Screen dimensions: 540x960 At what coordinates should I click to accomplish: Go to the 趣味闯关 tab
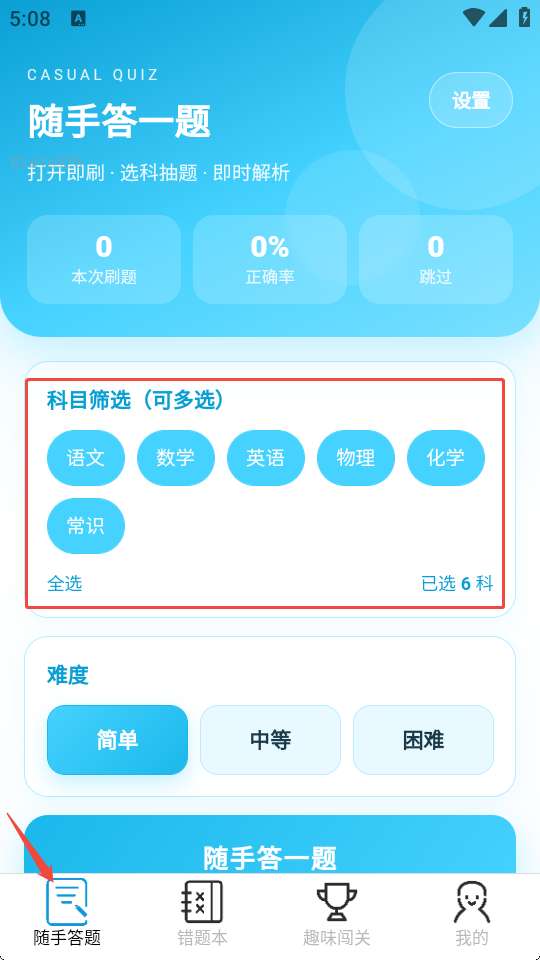(337, 912)
